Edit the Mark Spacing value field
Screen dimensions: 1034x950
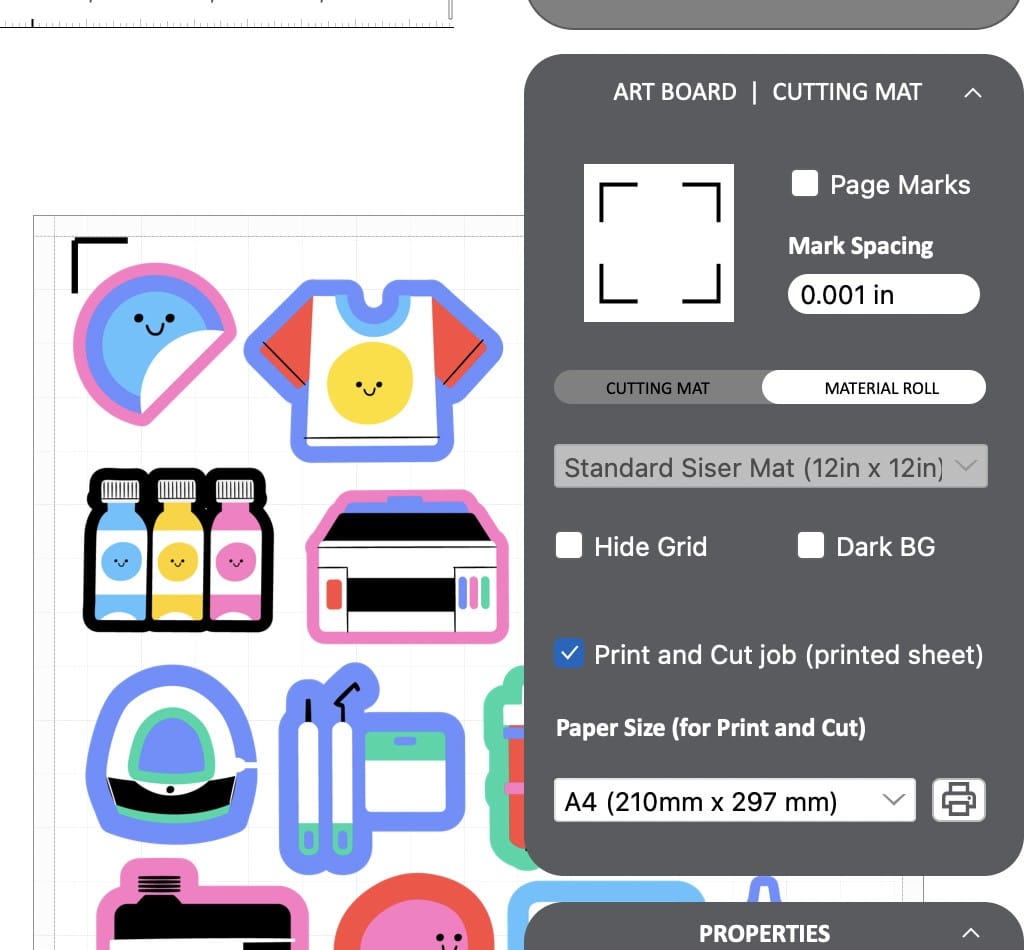[x=883, y=295]
